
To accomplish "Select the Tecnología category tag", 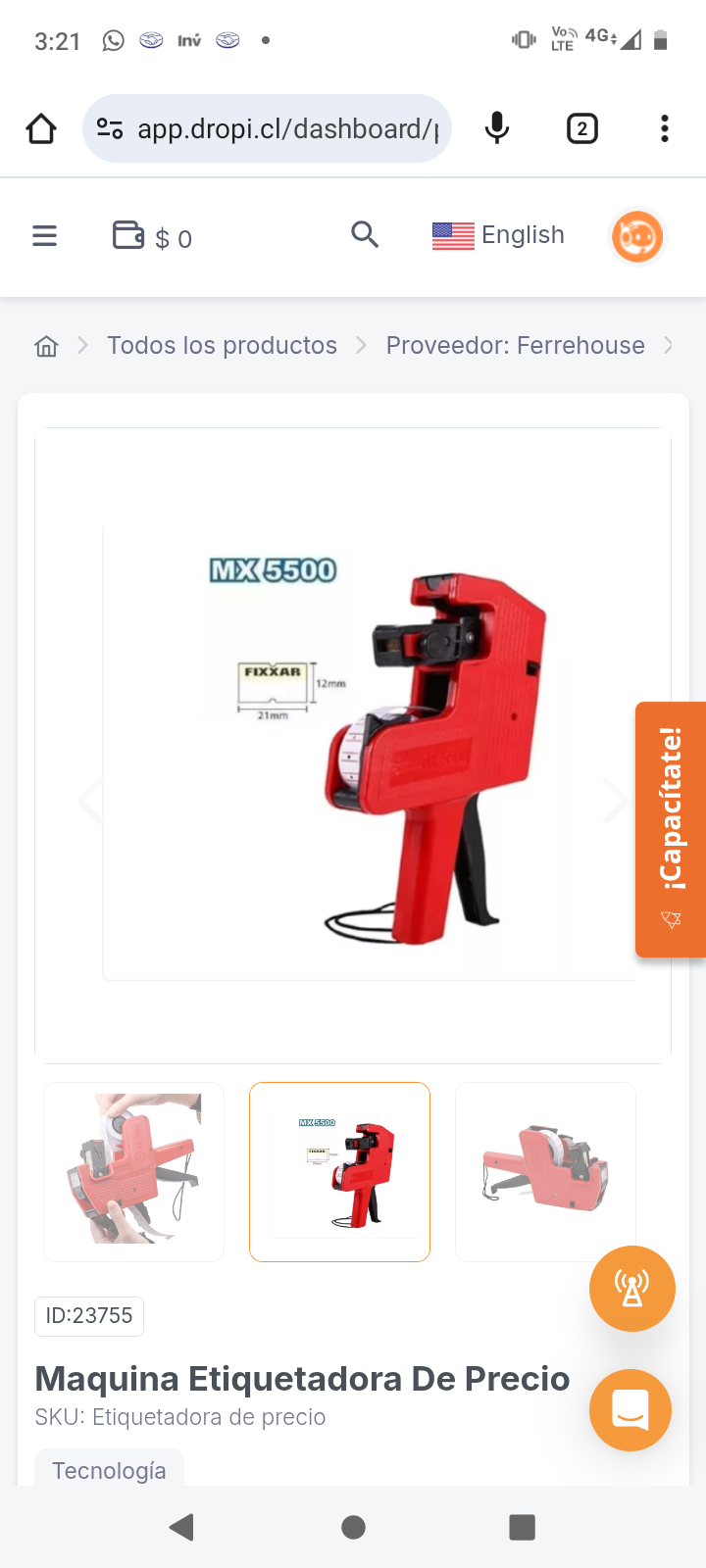I will pos(108,1470).
